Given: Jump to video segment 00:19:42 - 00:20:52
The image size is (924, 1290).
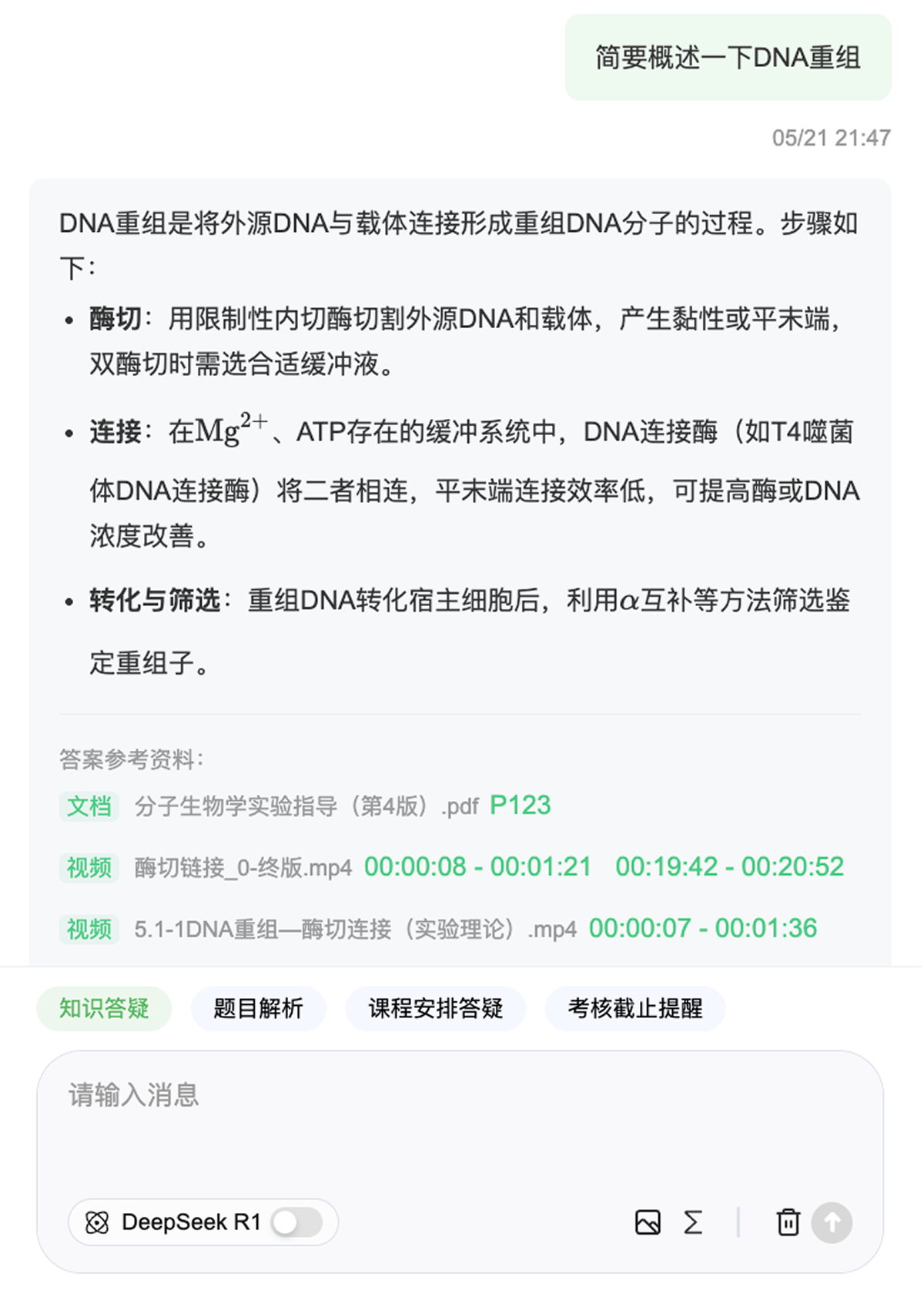Looking at the screenshot, I should (729, 867).
